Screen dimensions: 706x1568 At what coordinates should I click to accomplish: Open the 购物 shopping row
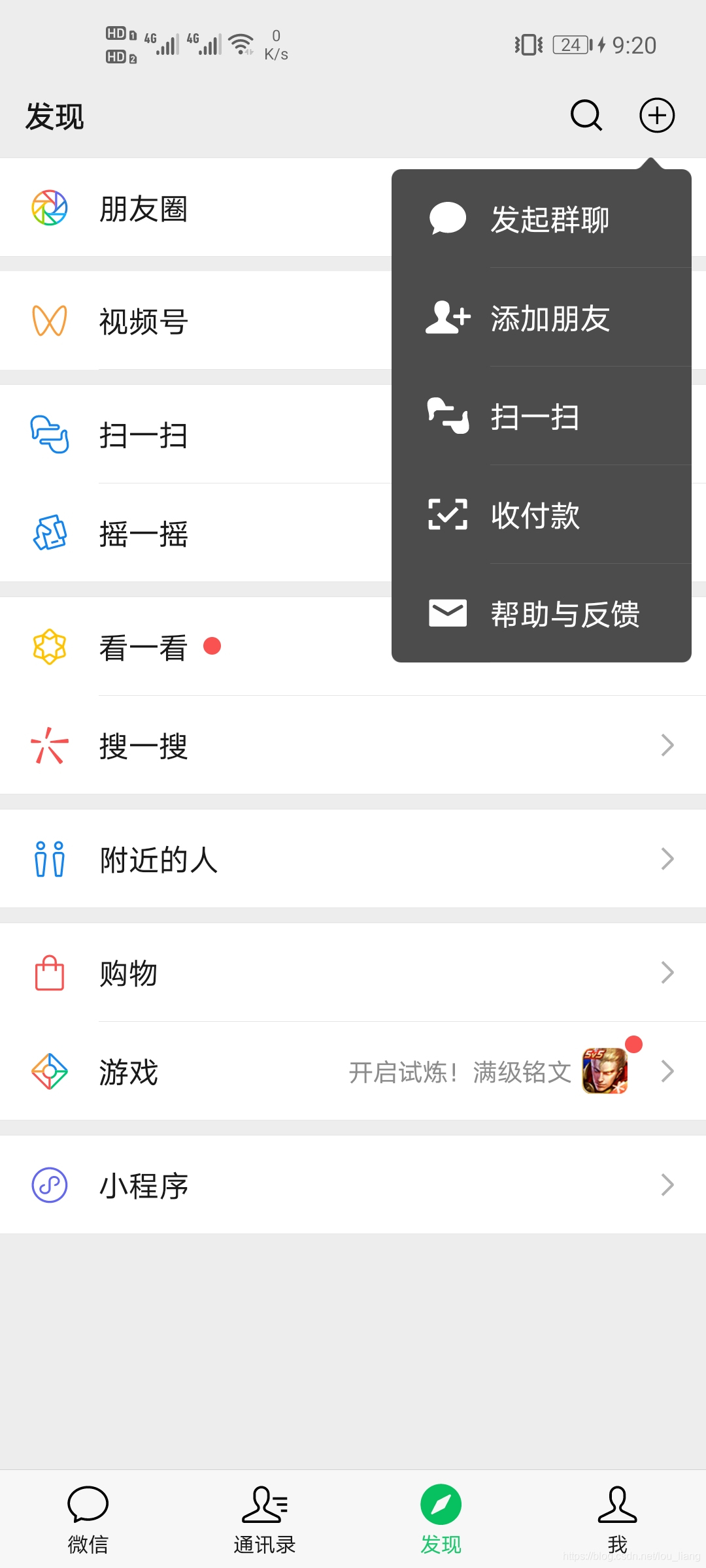coord(353,973)
